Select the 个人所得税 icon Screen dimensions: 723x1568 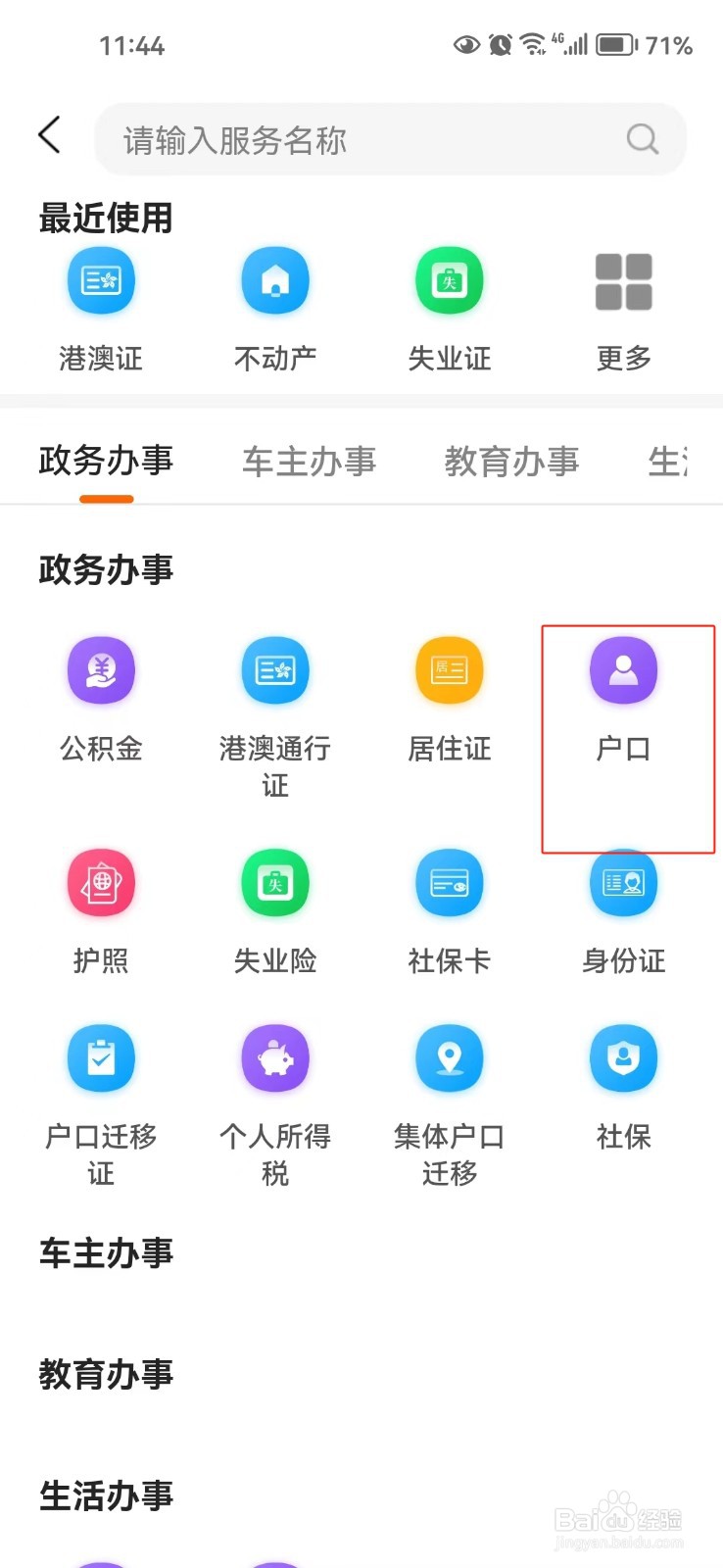pos(274,1058)
